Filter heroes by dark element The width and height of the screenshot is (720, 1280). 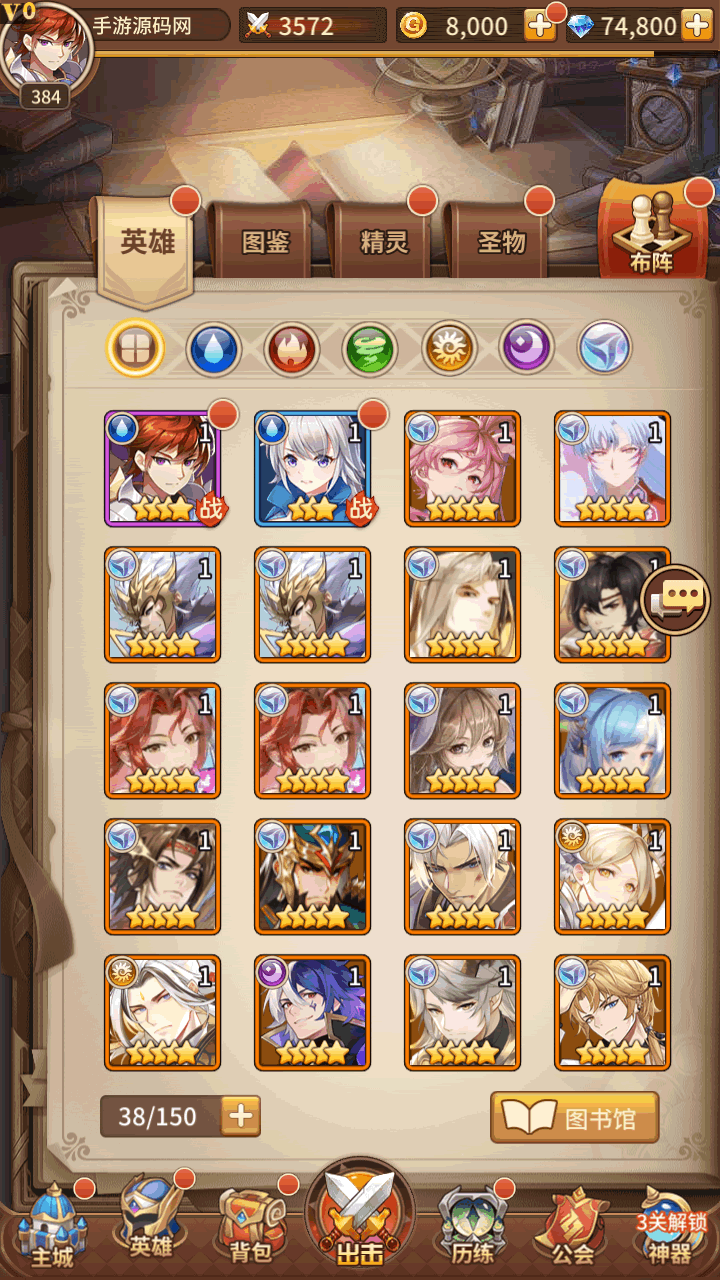click(526, 350)
